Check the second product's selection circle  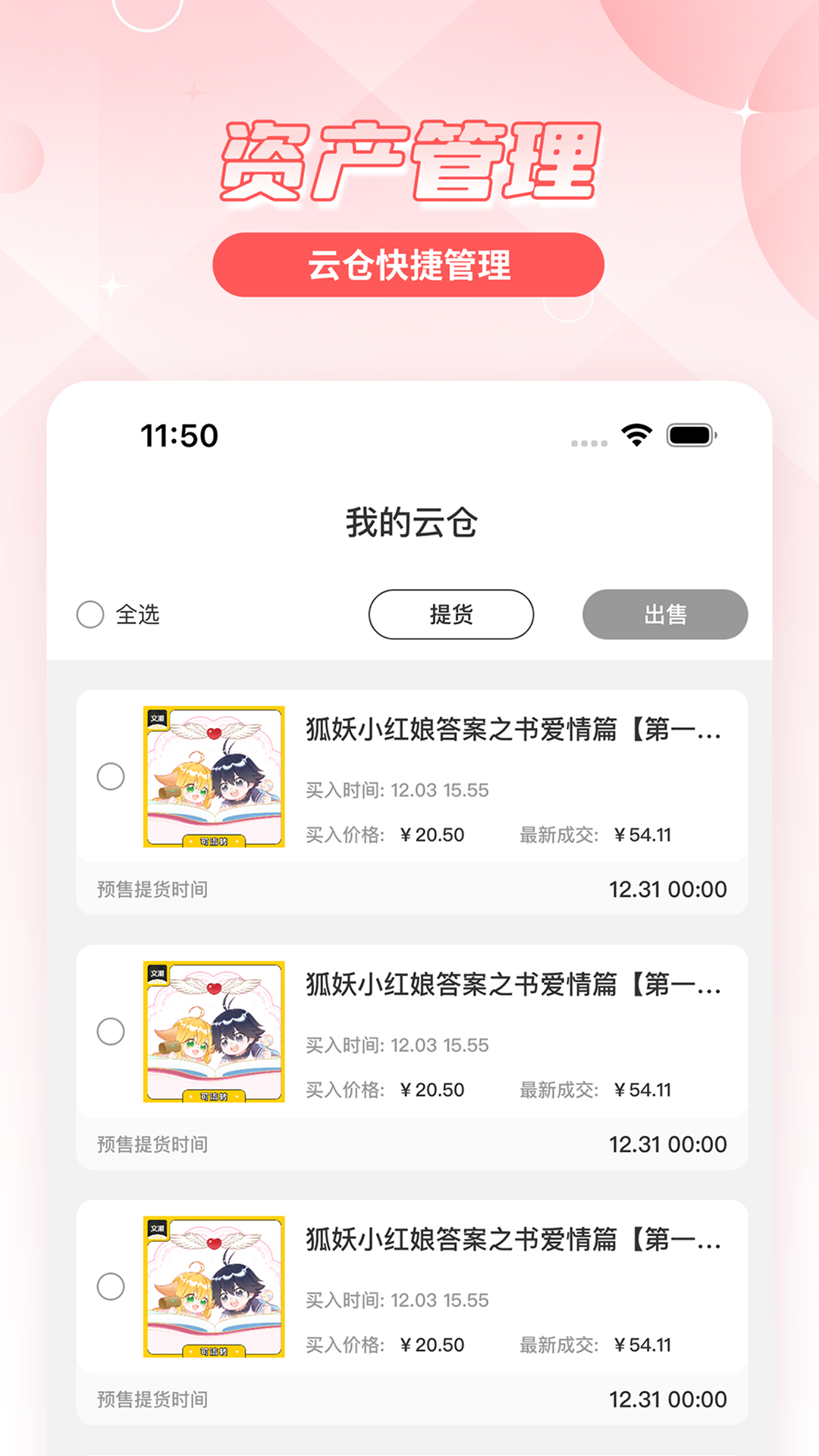tap(111, 1033)
